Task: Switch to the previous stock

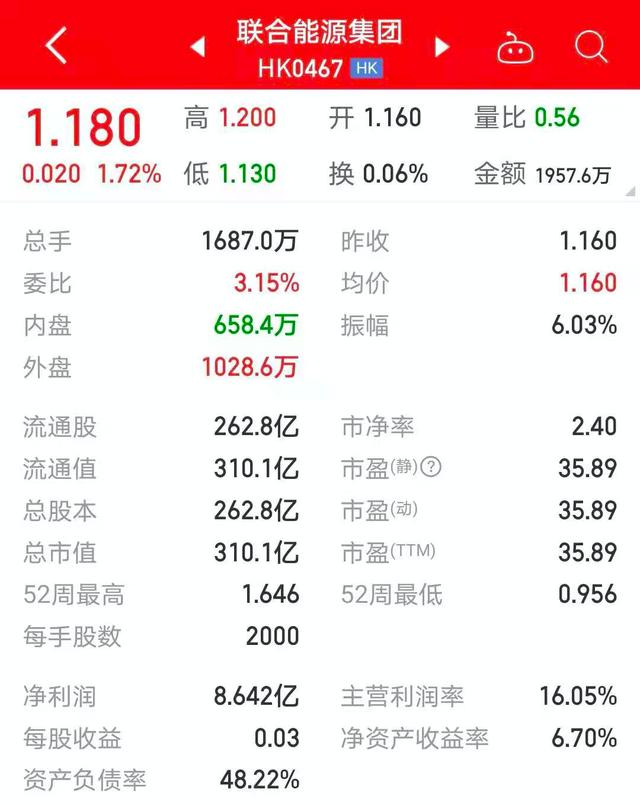Action: coord(197,47)
